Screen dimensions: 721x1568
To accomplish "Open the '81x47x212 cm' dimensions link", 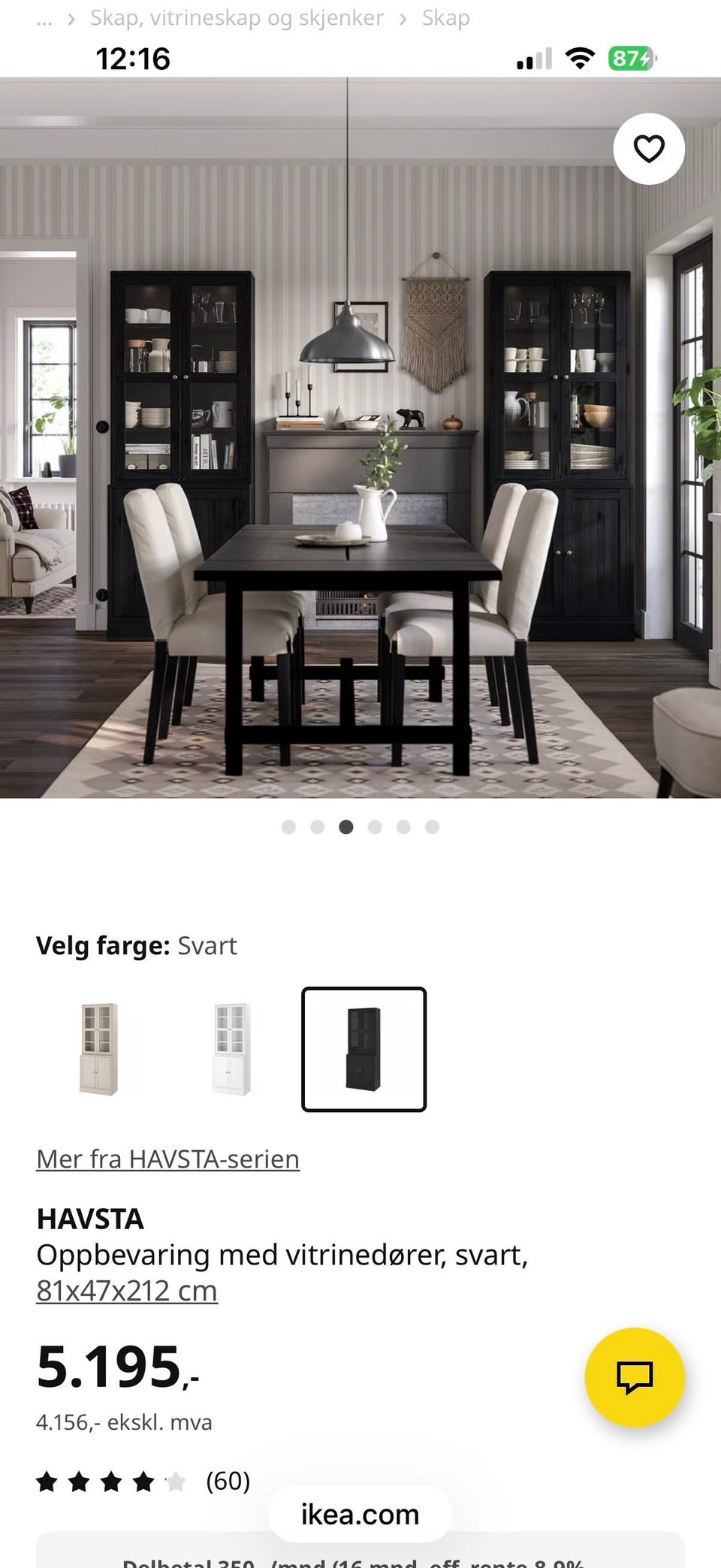I will [x=125, y=1289].
